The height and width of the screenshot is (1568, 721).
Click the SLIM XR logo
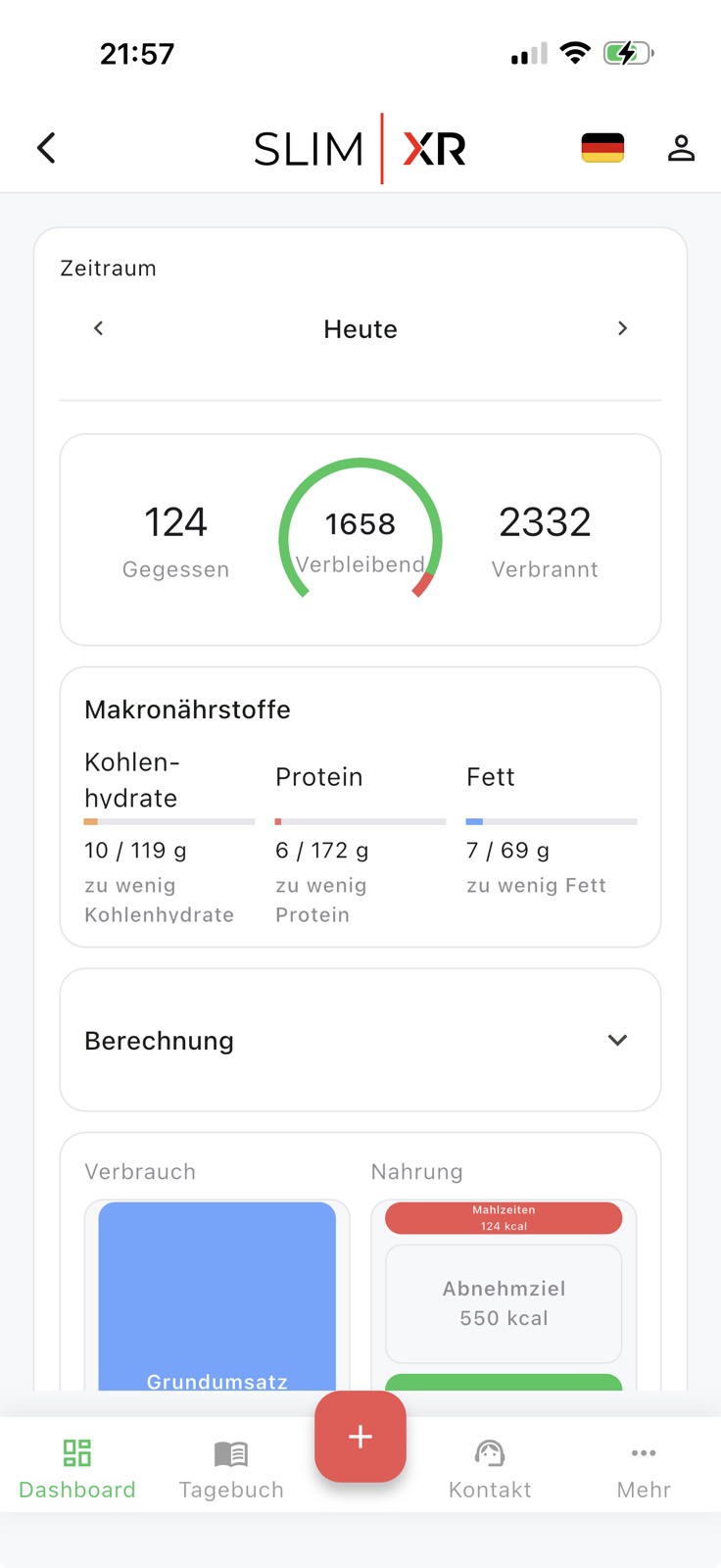[x=360, y=147]
